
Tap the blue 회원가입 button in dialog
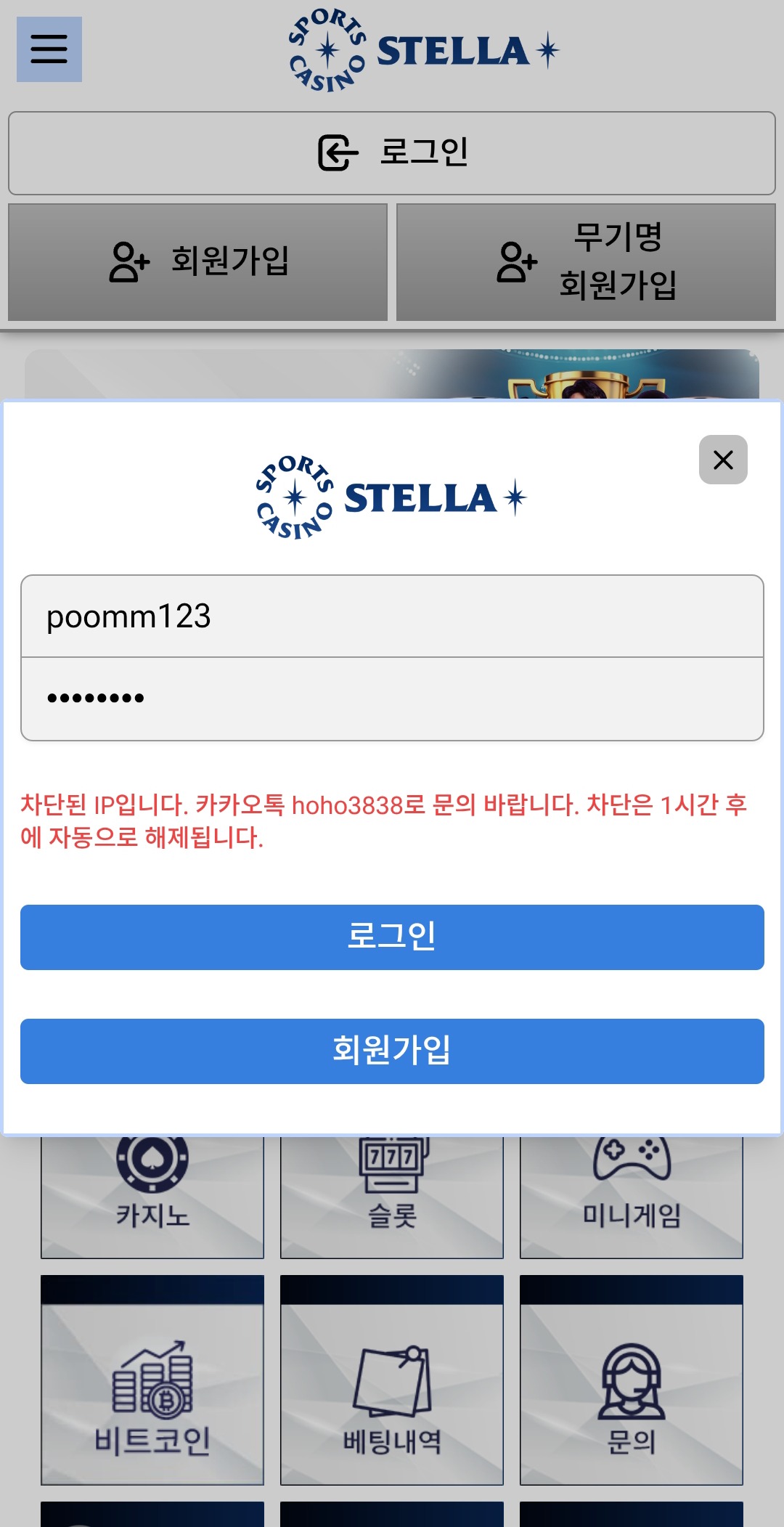click(x=392, y=1051)
